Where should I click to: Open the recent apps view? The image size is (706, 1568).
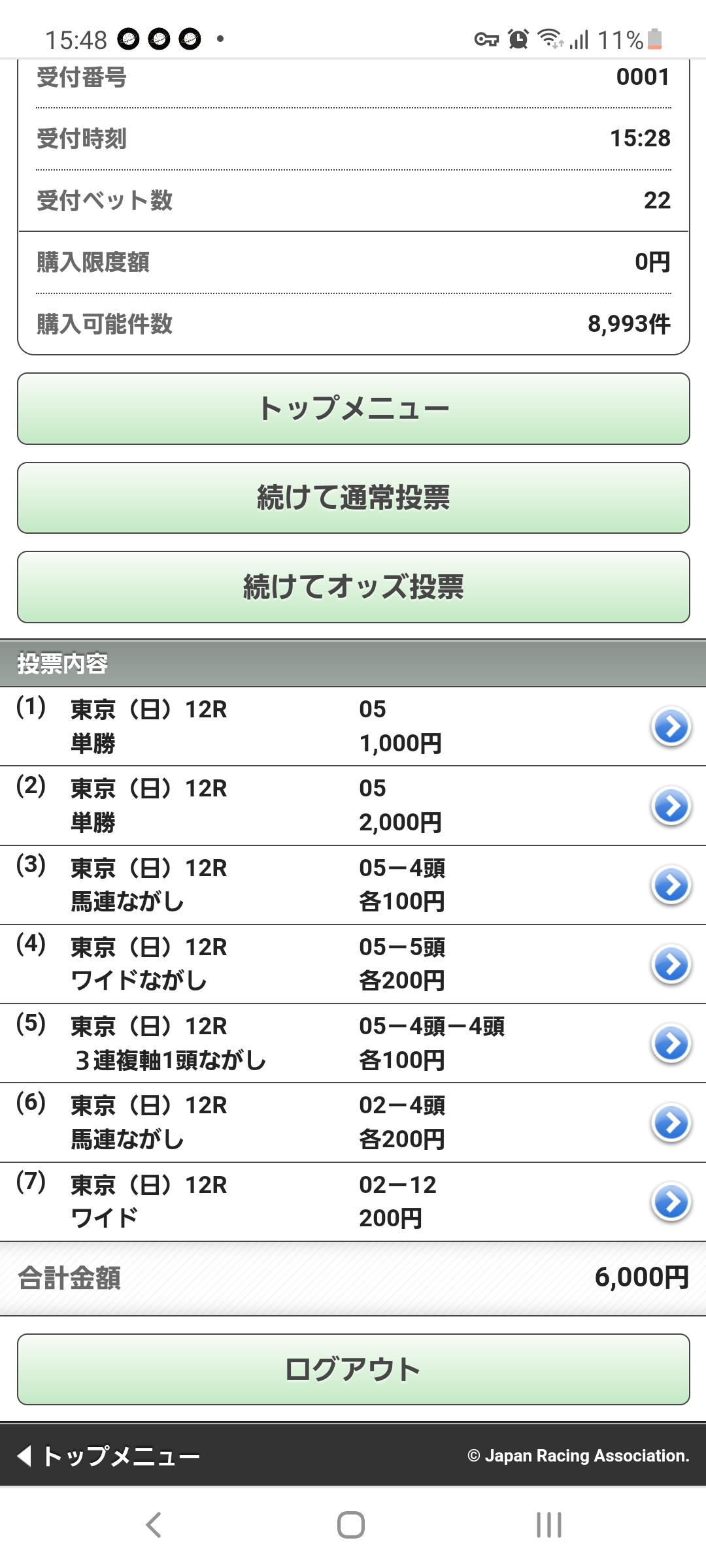pyautogui.click(x=548, y=1525)
